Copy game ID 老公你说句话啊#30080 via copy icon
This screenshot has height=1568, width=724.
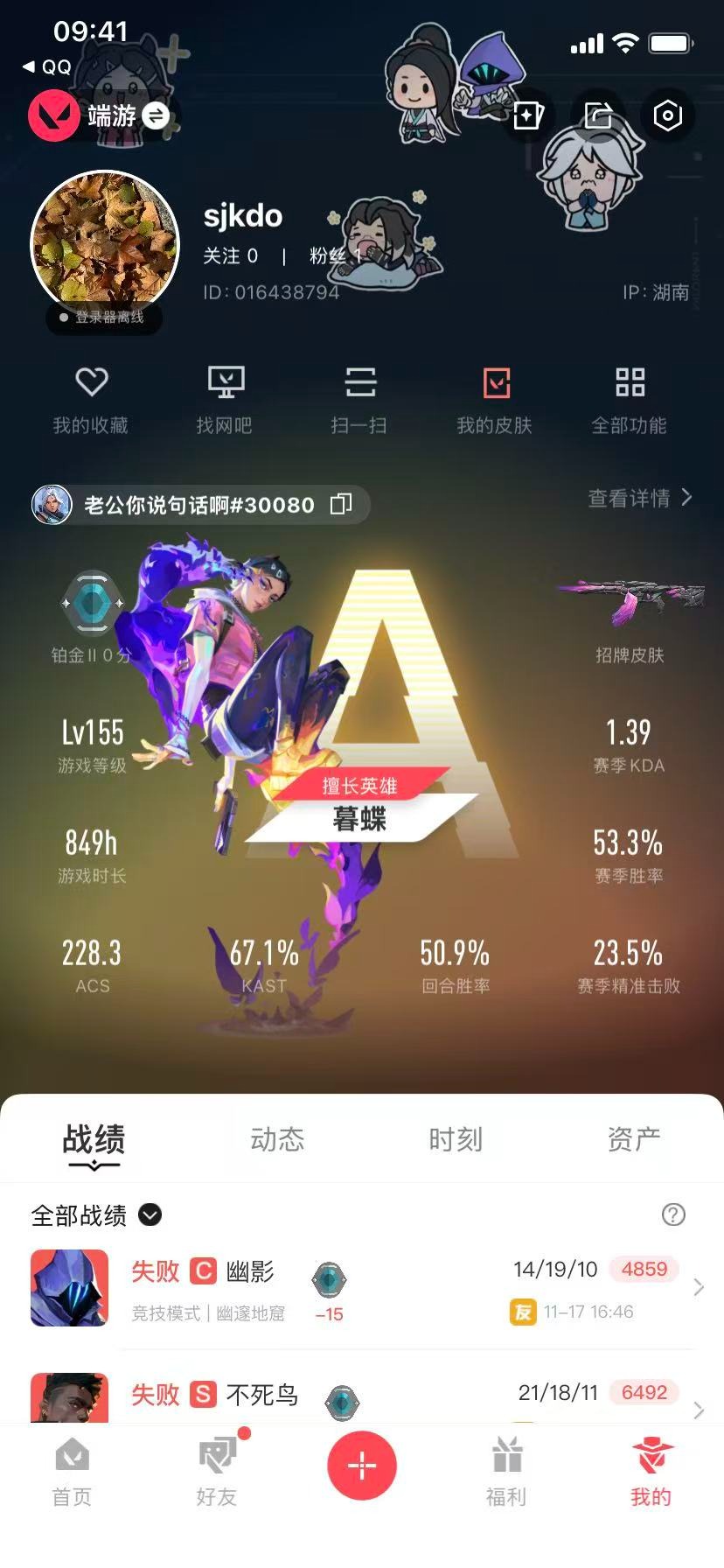[x=341, y=503]
